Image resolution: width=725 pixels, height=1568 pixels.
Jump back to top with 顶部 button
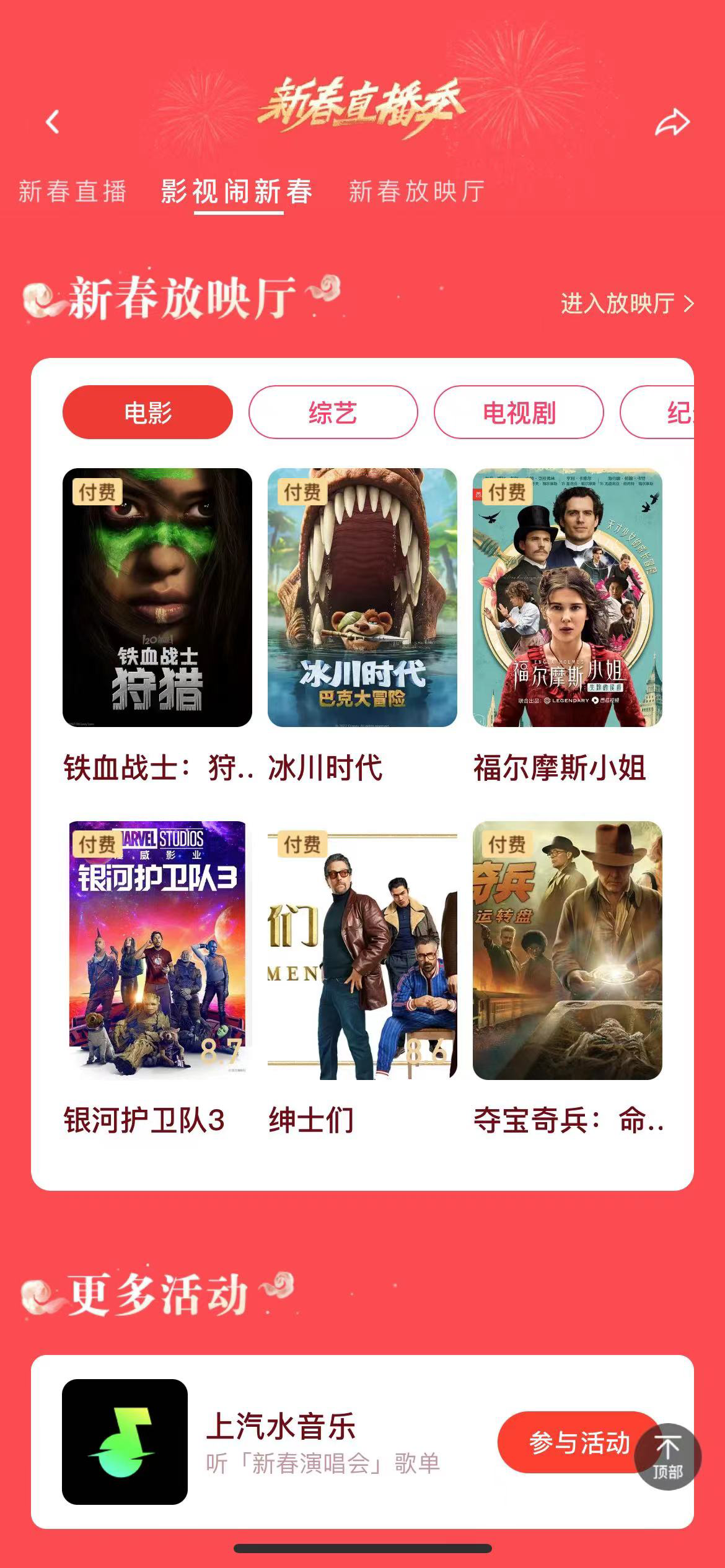click(x=667, y=1457)
